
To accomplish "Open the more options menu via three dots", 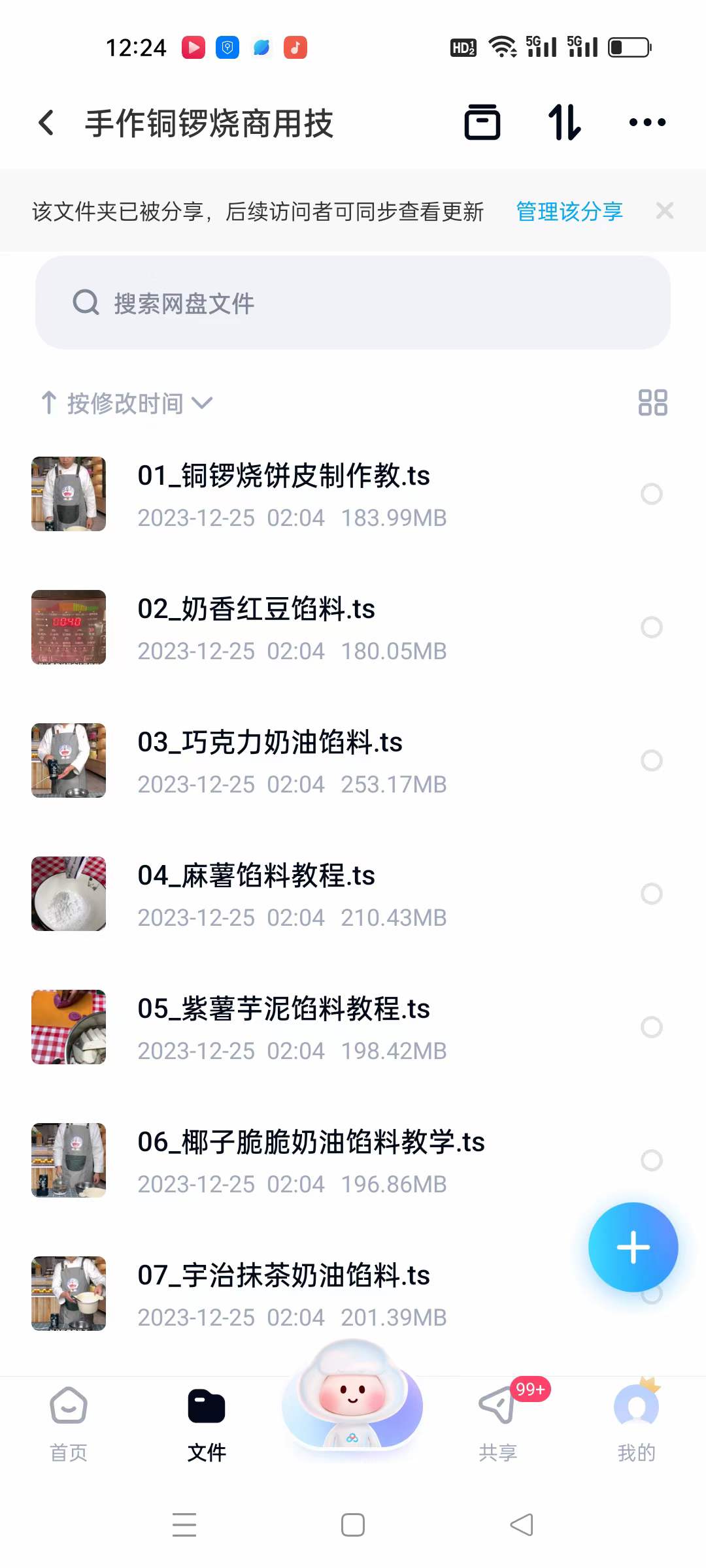I will (x=647, y=122).
